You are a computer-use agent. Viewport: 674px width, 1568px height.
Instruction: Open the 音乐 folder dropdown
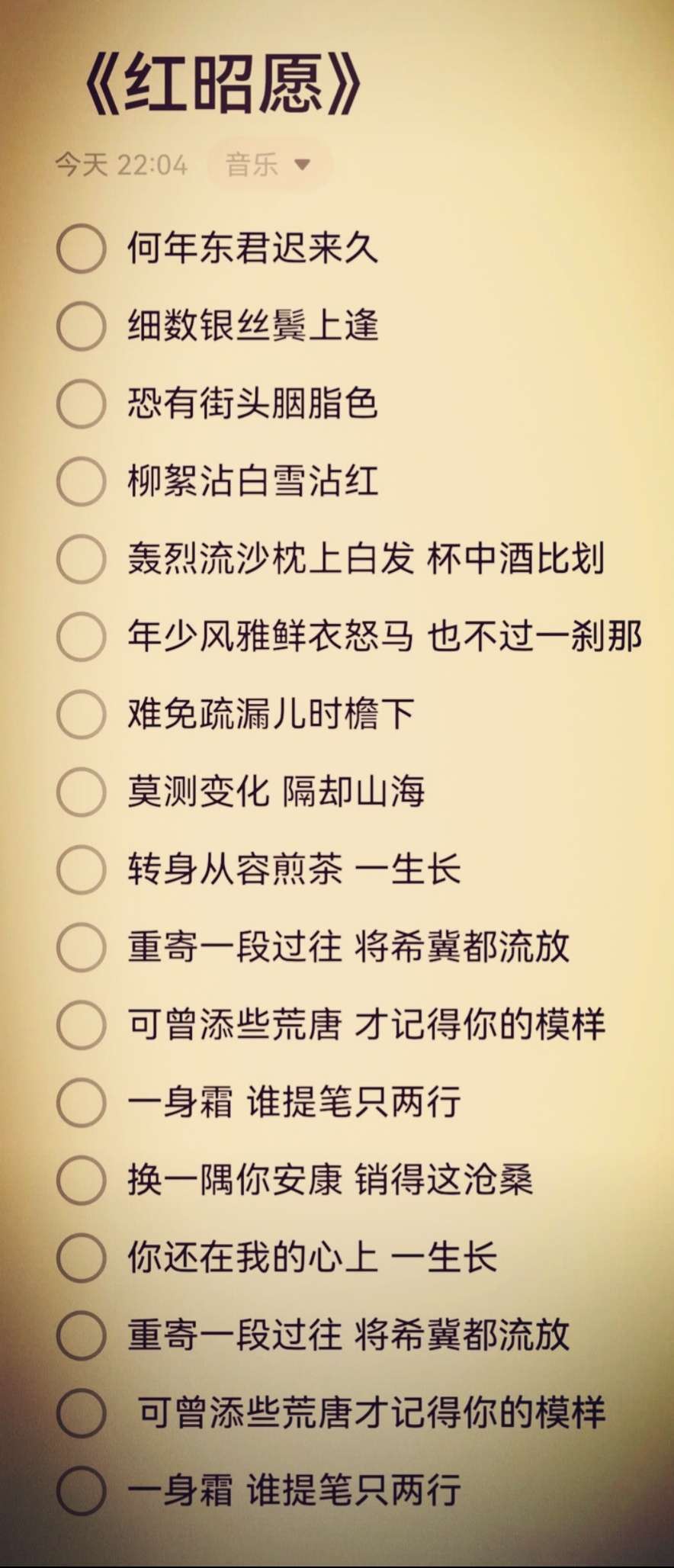coord(268,164)
